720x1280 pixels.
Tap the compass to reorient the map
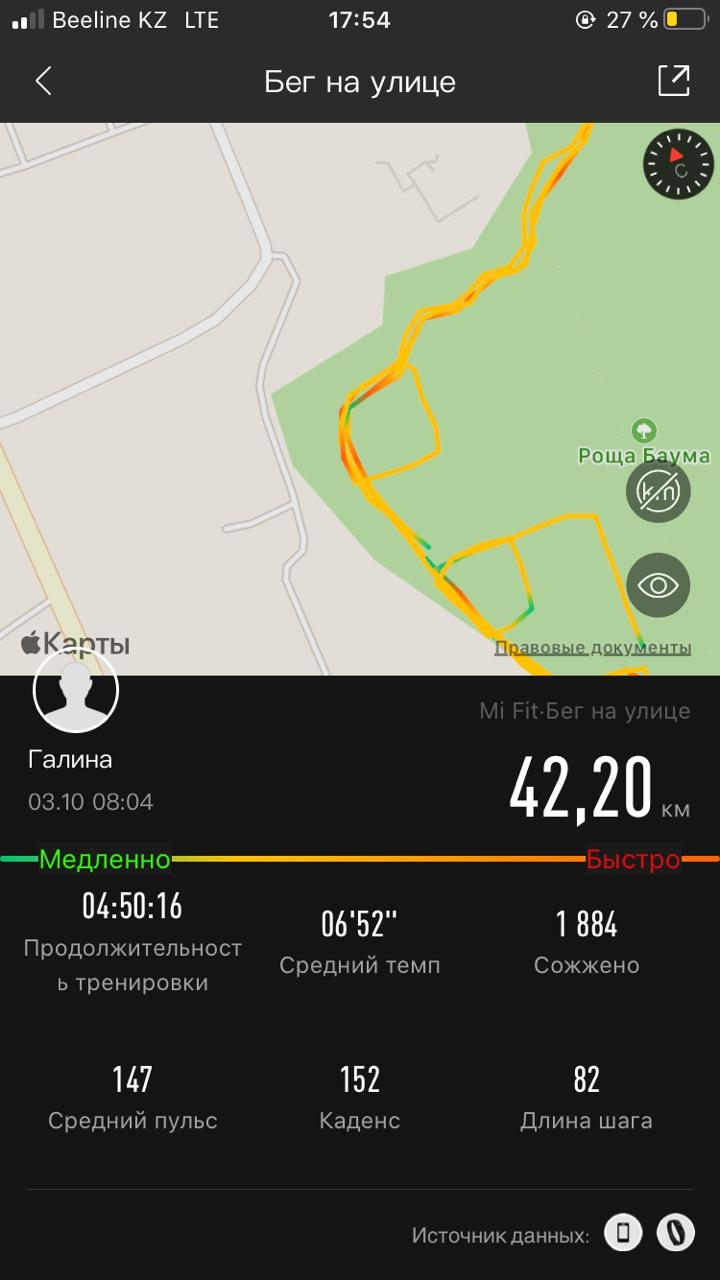pyautogui.click(x=678, y=163)
